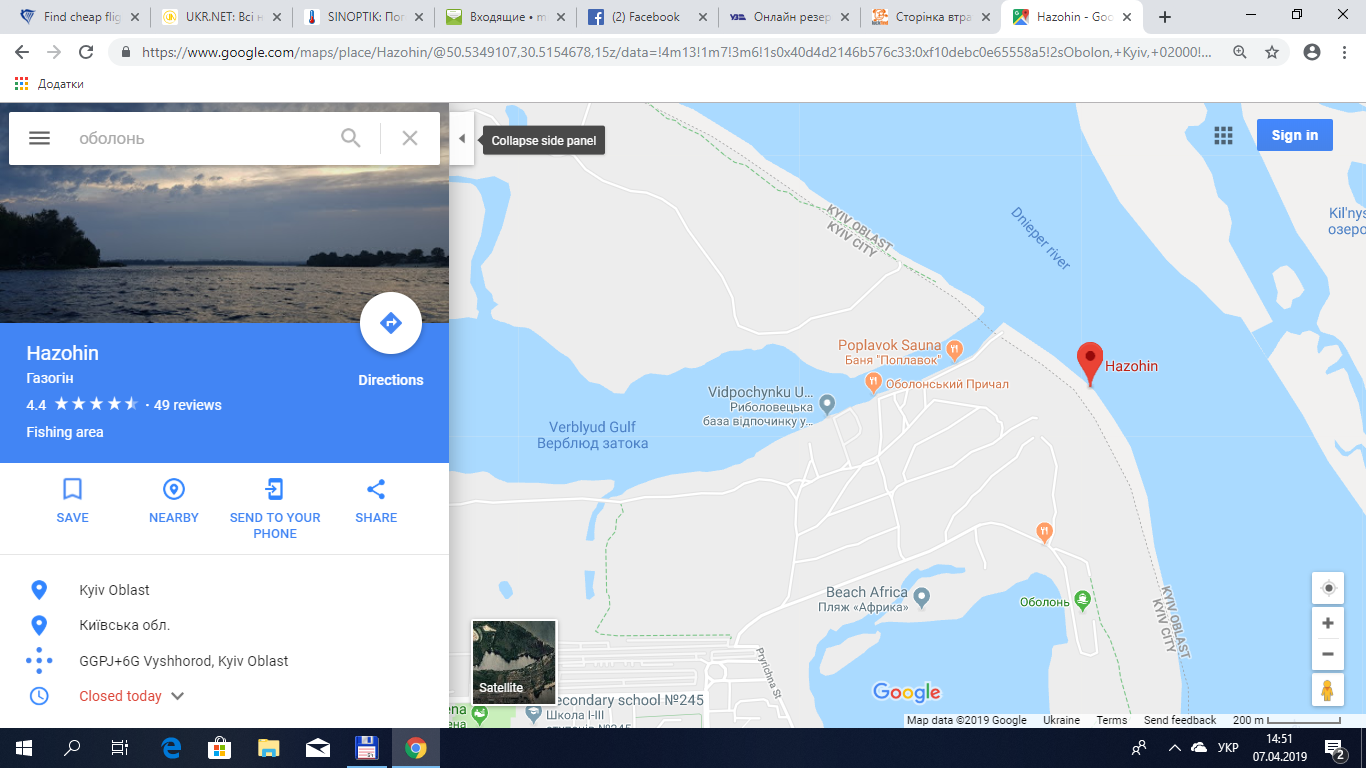Clear the search with the X

[410, 138]
